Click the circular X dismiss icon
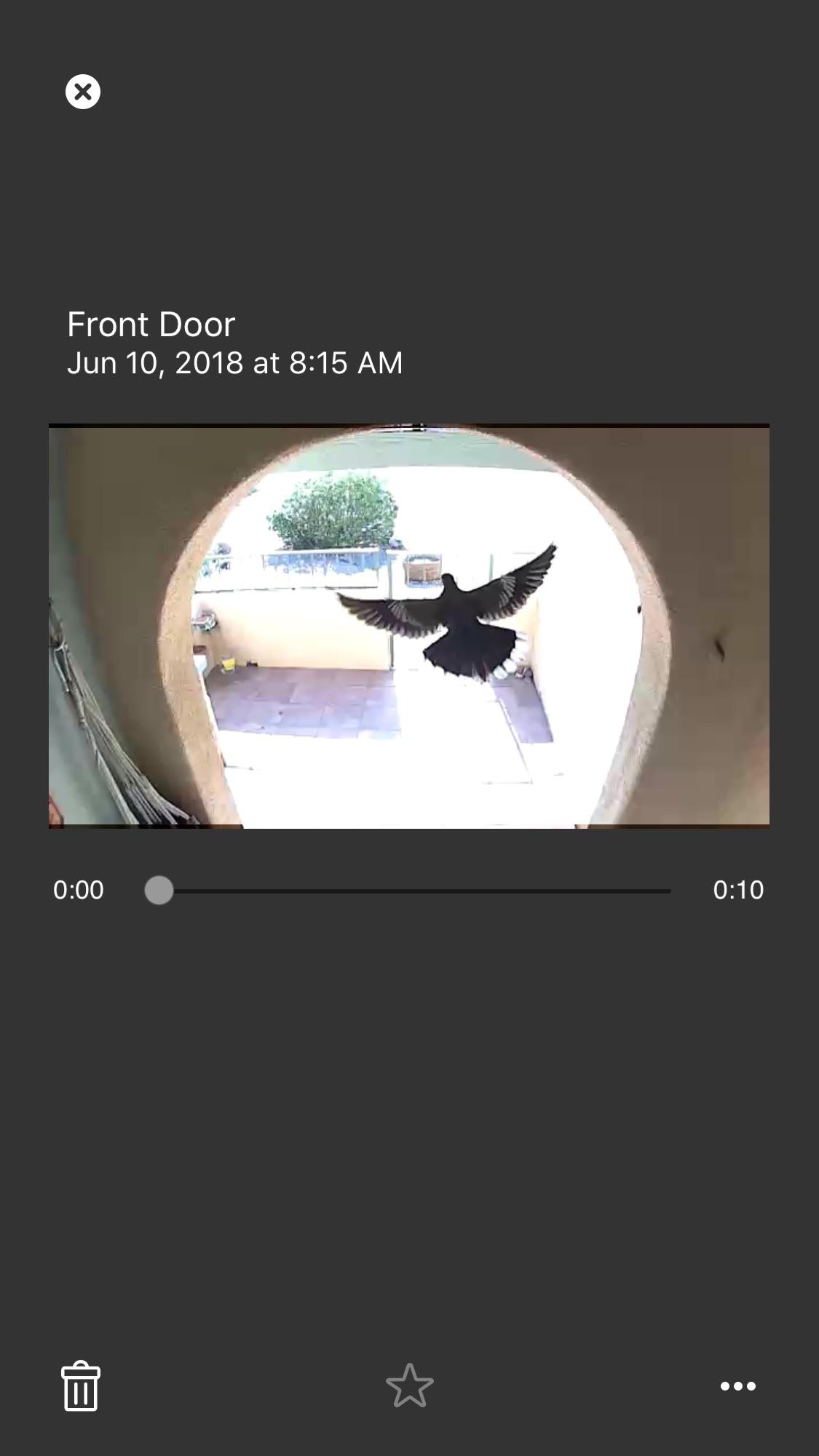The height and width of the screenshot is (1456, 819). [x=82, y=91]
